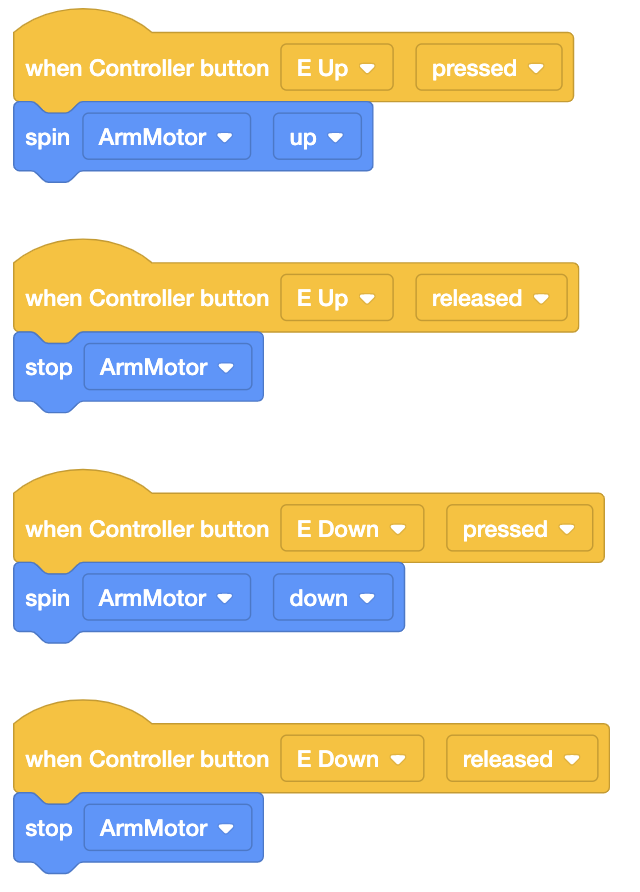
Task: Open the pressed dropdown in the E Up block
Action: (x=488, y=68)
